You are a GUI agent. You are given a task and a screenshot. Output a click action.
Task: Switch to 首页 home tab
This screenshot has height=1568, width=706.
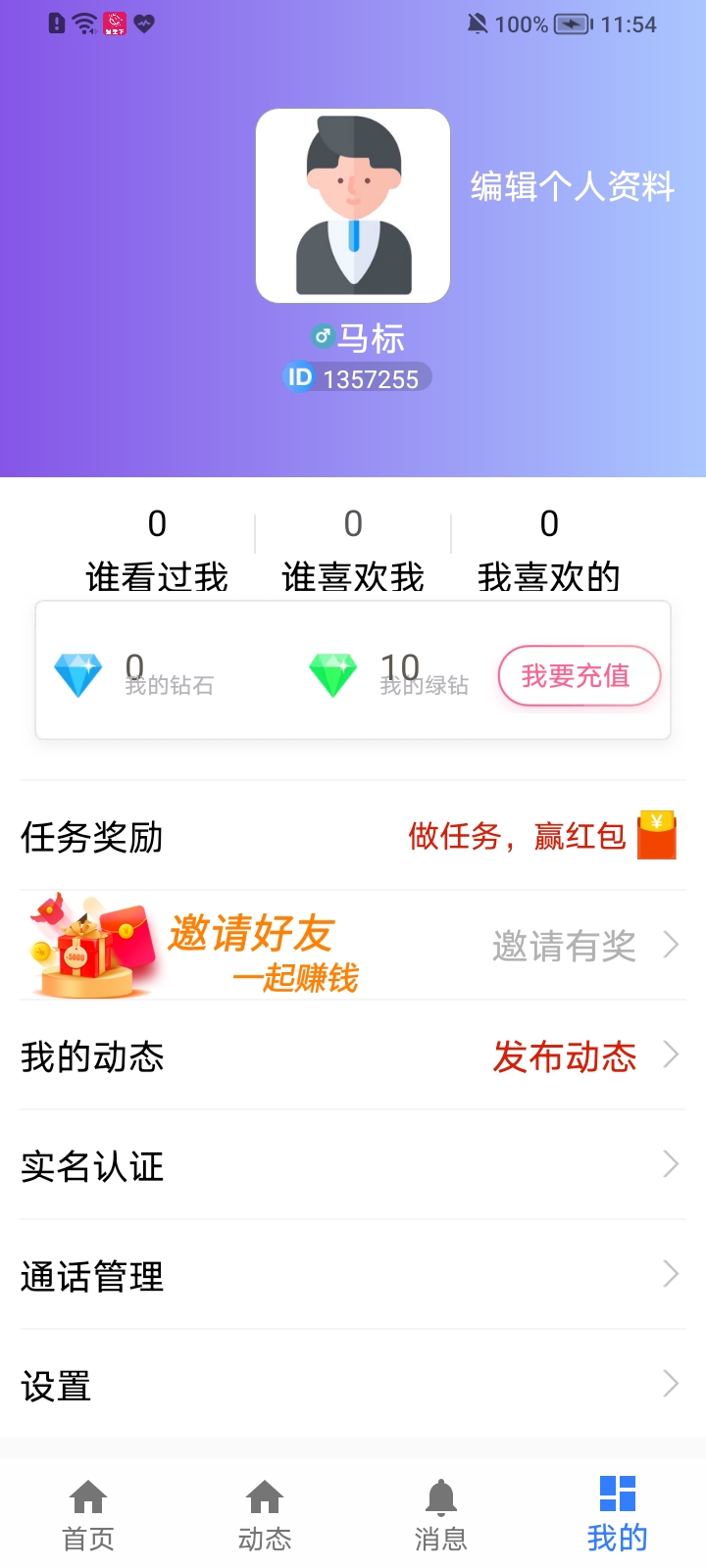(88, 1515)
